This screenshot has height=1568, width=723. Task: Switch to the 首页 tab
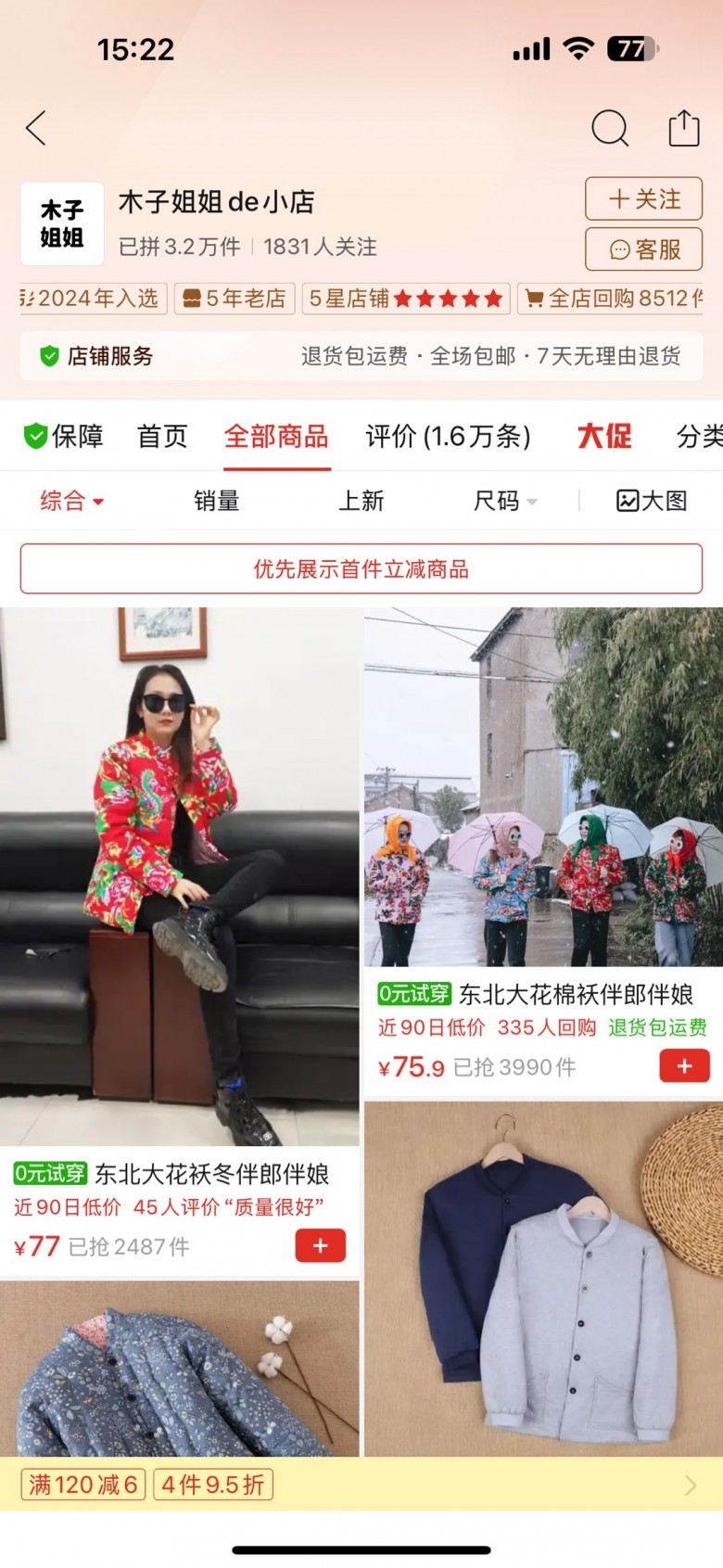tap(162, 436)
